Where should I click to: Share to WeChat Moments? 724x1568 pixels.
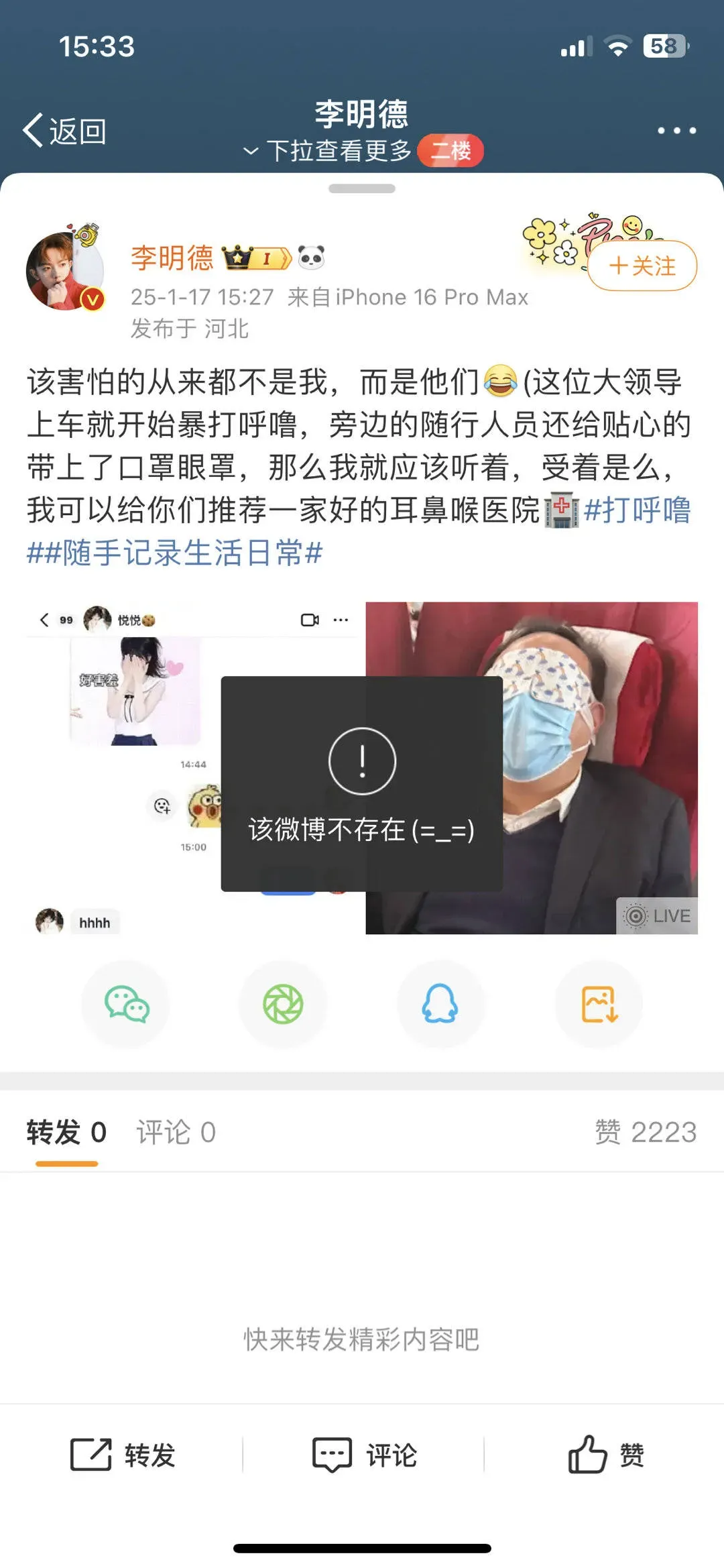click(x=284, y=1004)
